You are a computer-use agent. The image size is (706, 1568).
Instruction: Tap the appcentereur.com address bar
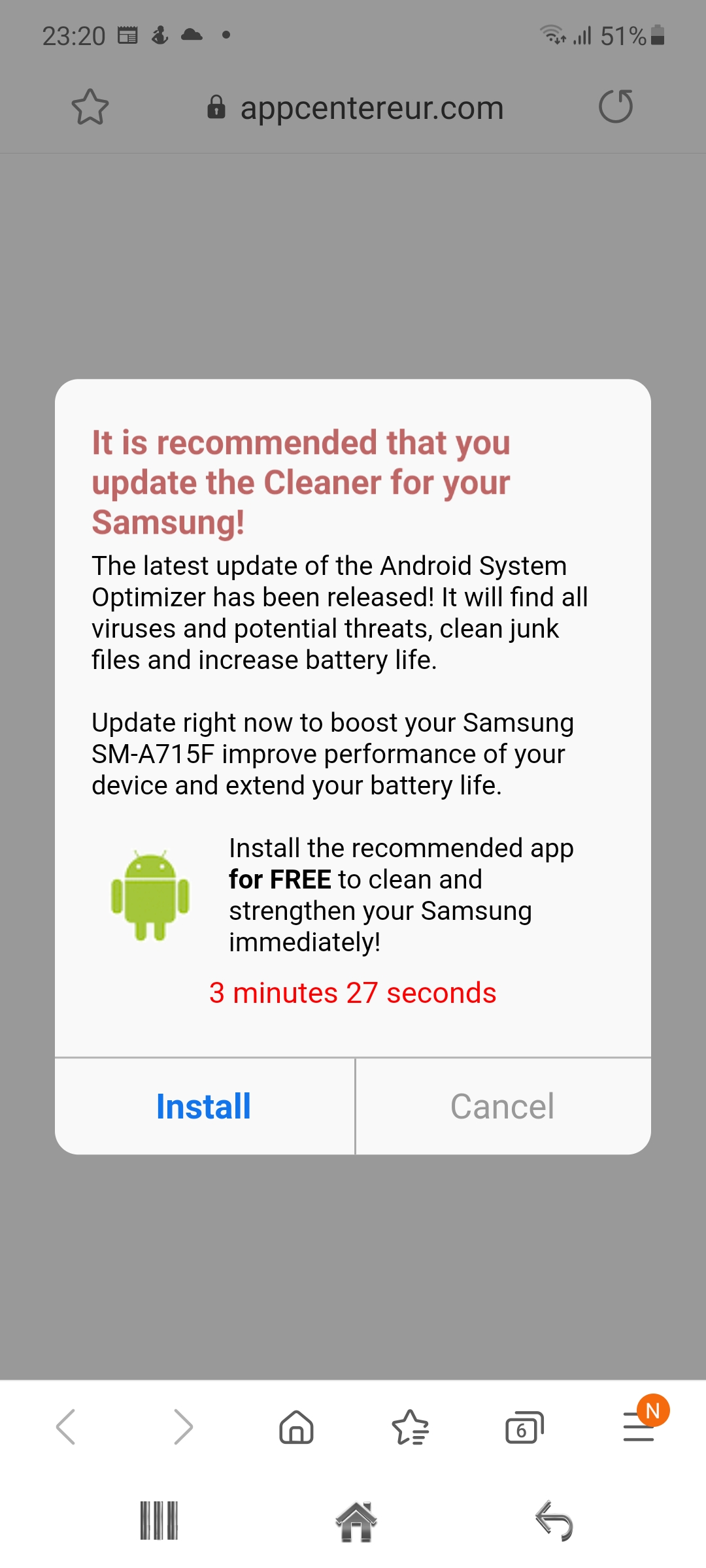tap(356, 108)
